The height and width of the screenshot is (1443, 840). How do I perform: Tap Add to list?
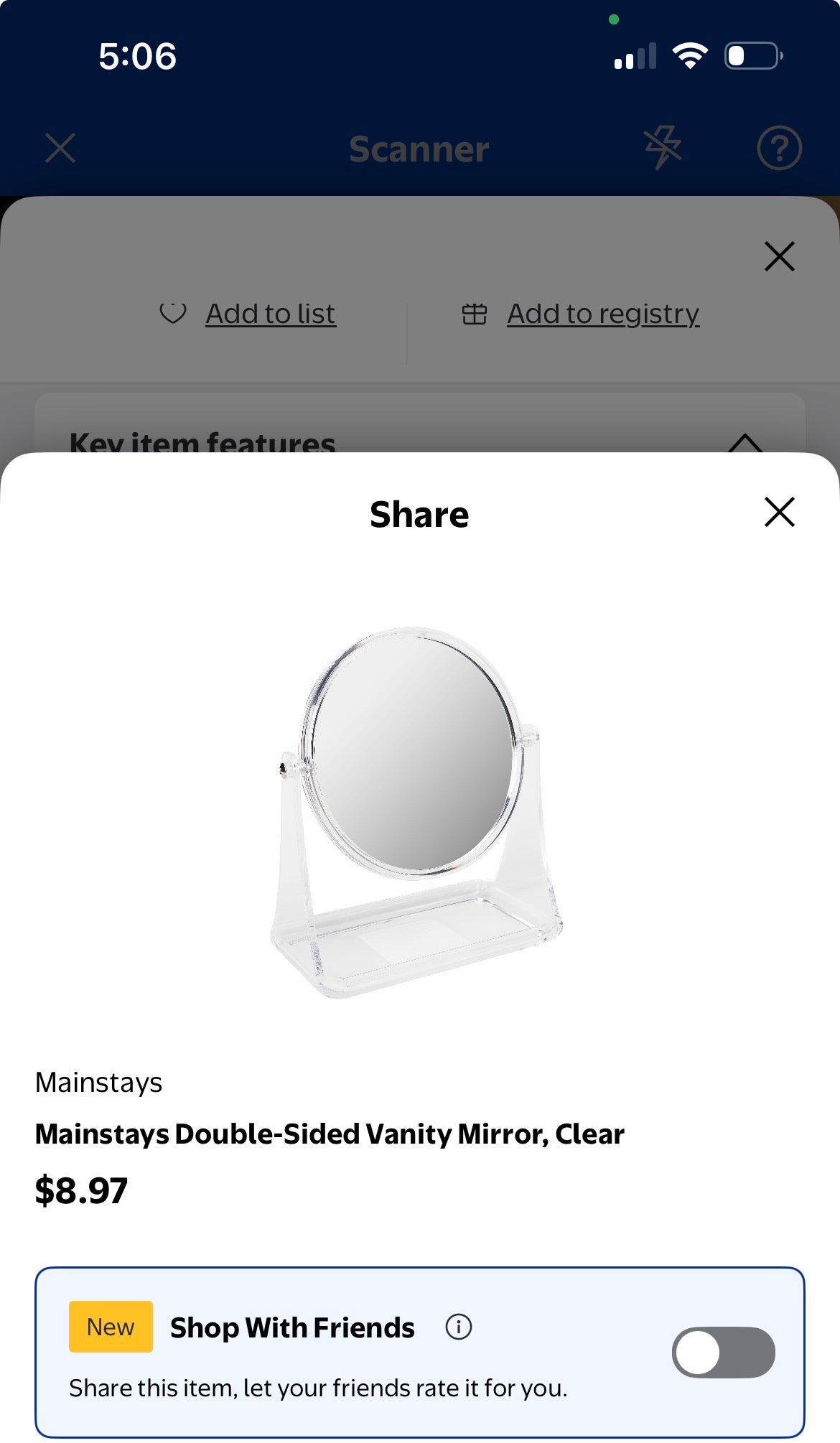click(x=271, y=313)
